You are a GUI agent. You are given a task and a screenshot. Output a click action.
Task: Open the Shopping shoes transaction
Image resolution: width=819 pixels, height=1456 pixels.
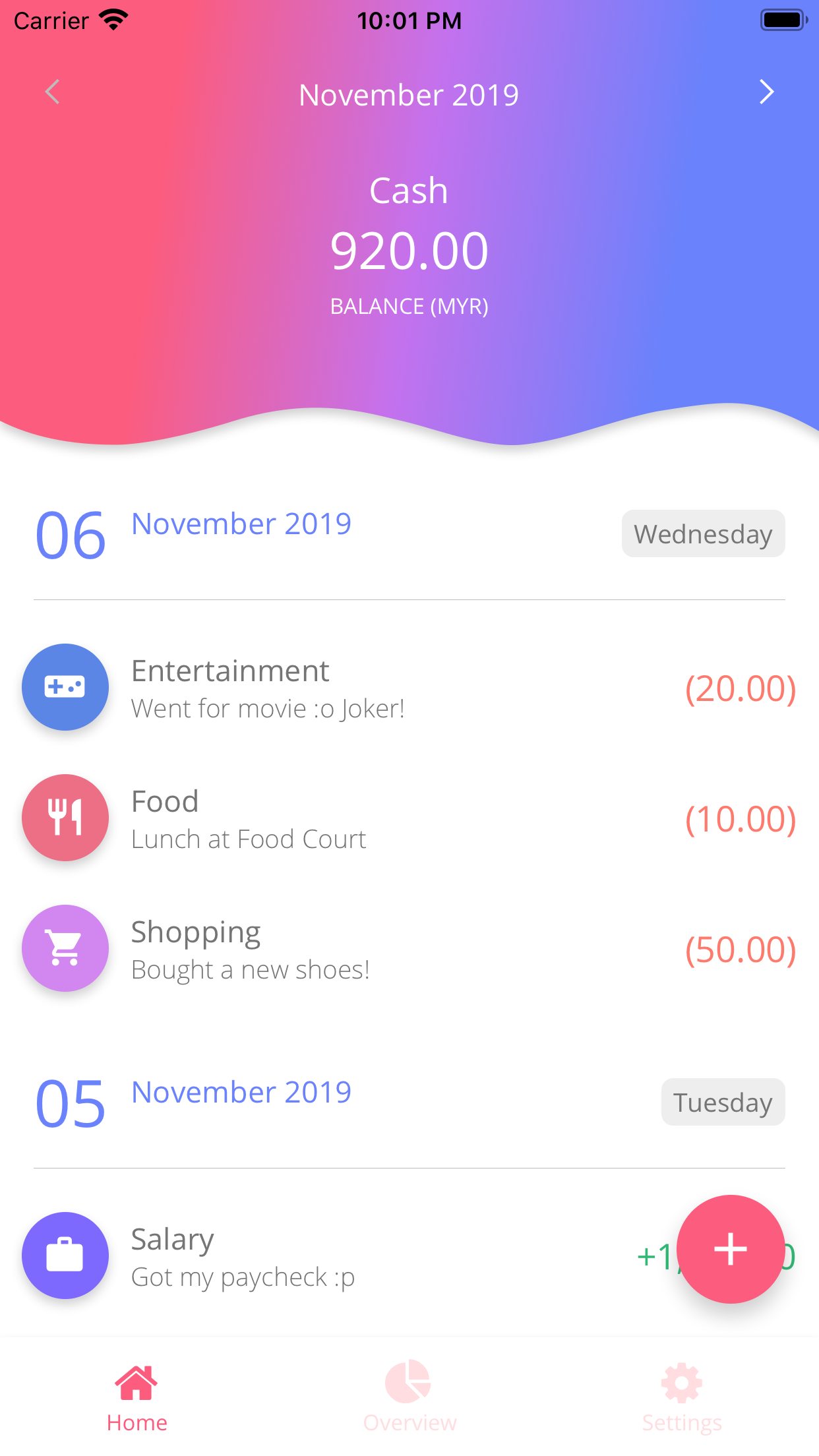point(409,949)
